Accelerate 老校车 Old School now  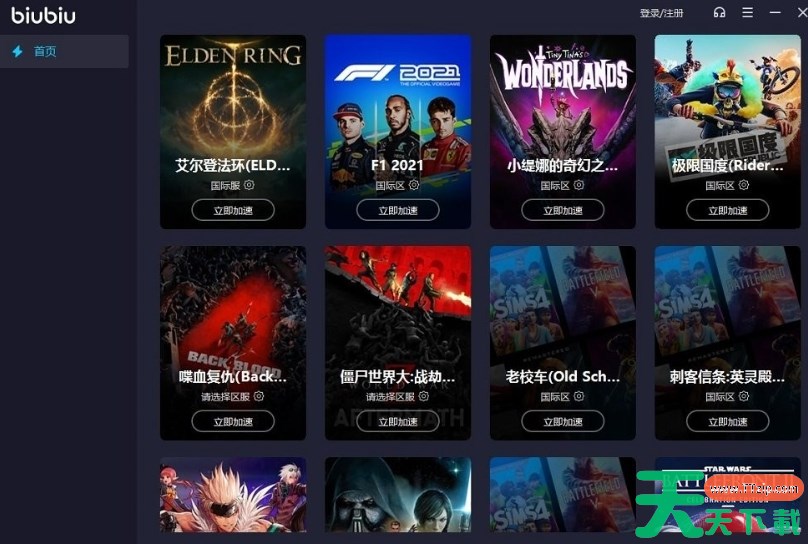point(563,421)
